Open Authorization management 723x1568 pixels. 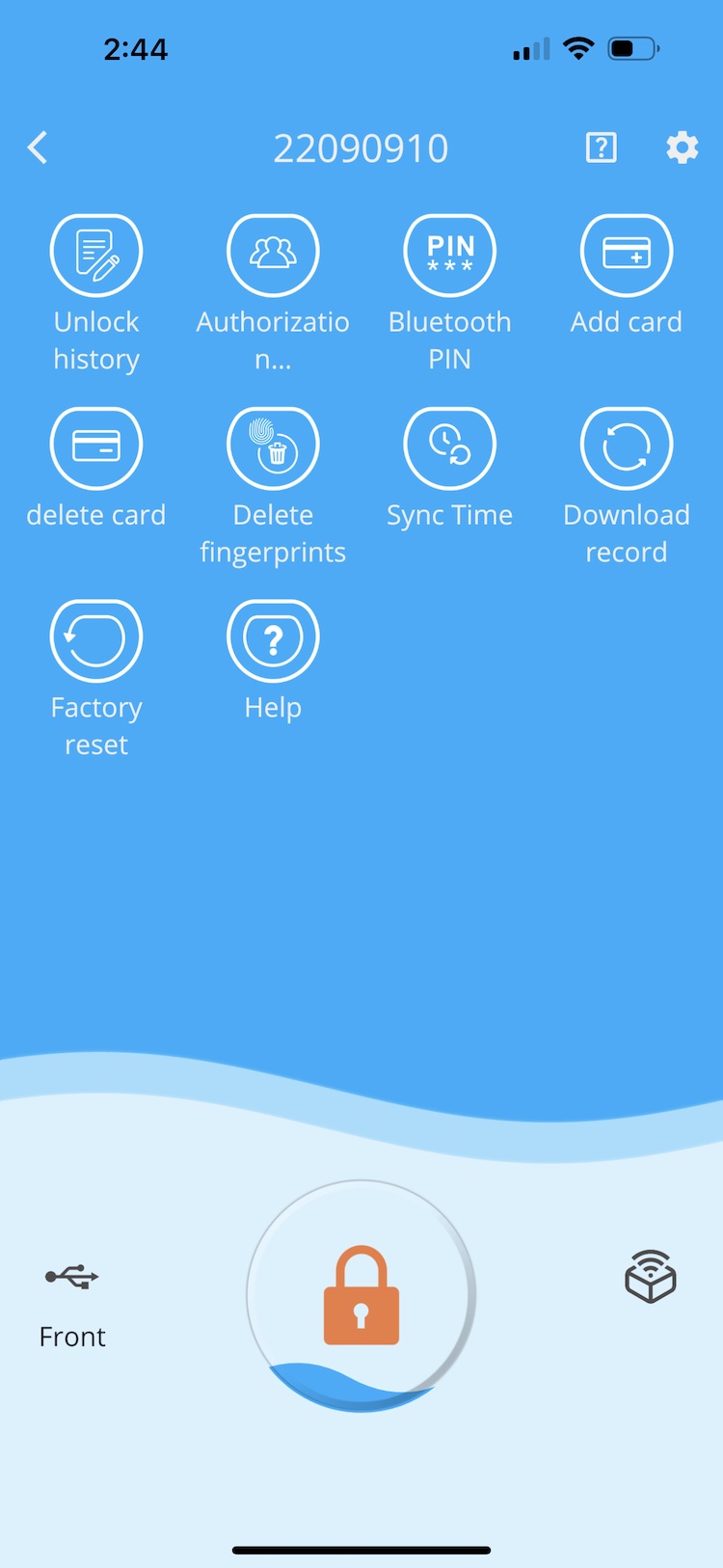[x=273, y=256]
